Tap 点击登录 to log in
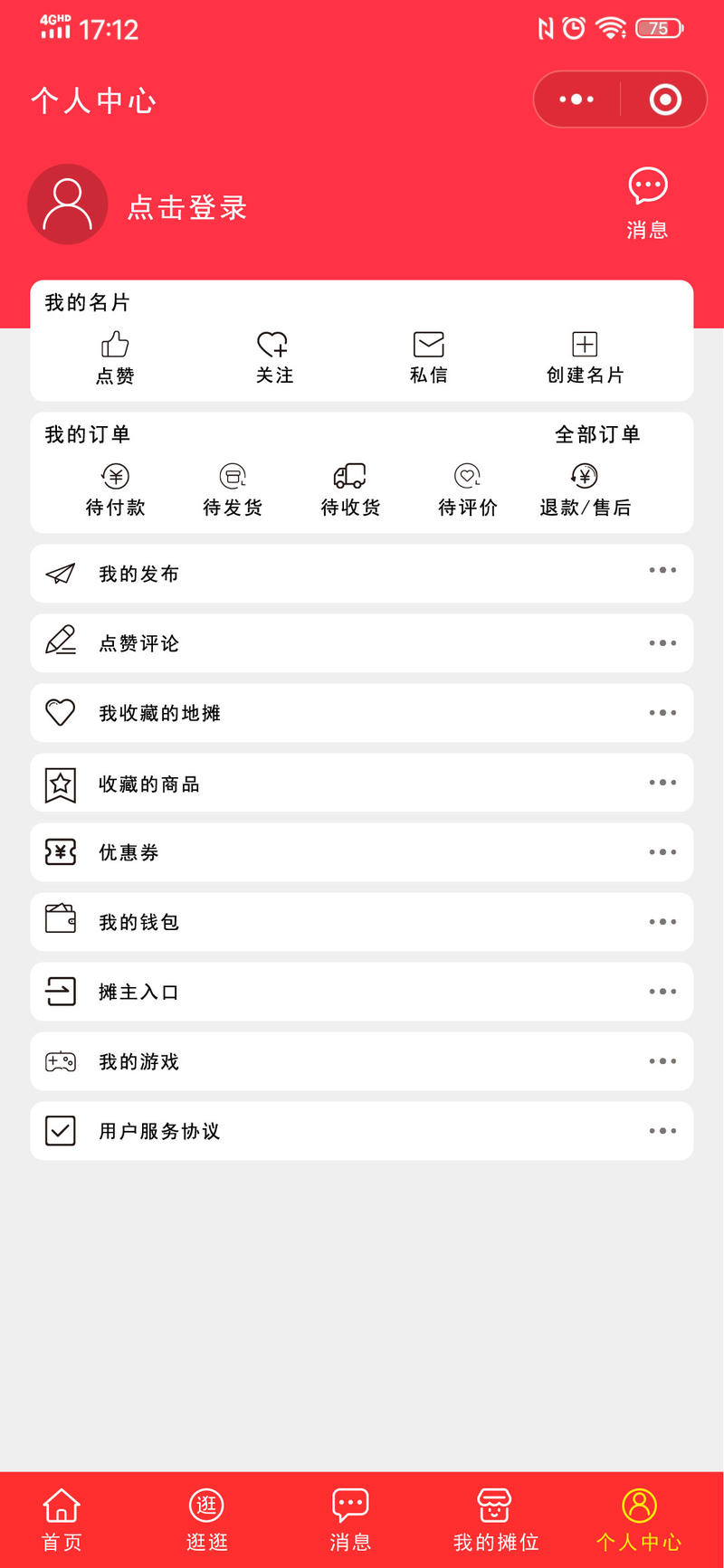Image resolution: width=724 pixels, height=1568 pixels. (187, 206)
